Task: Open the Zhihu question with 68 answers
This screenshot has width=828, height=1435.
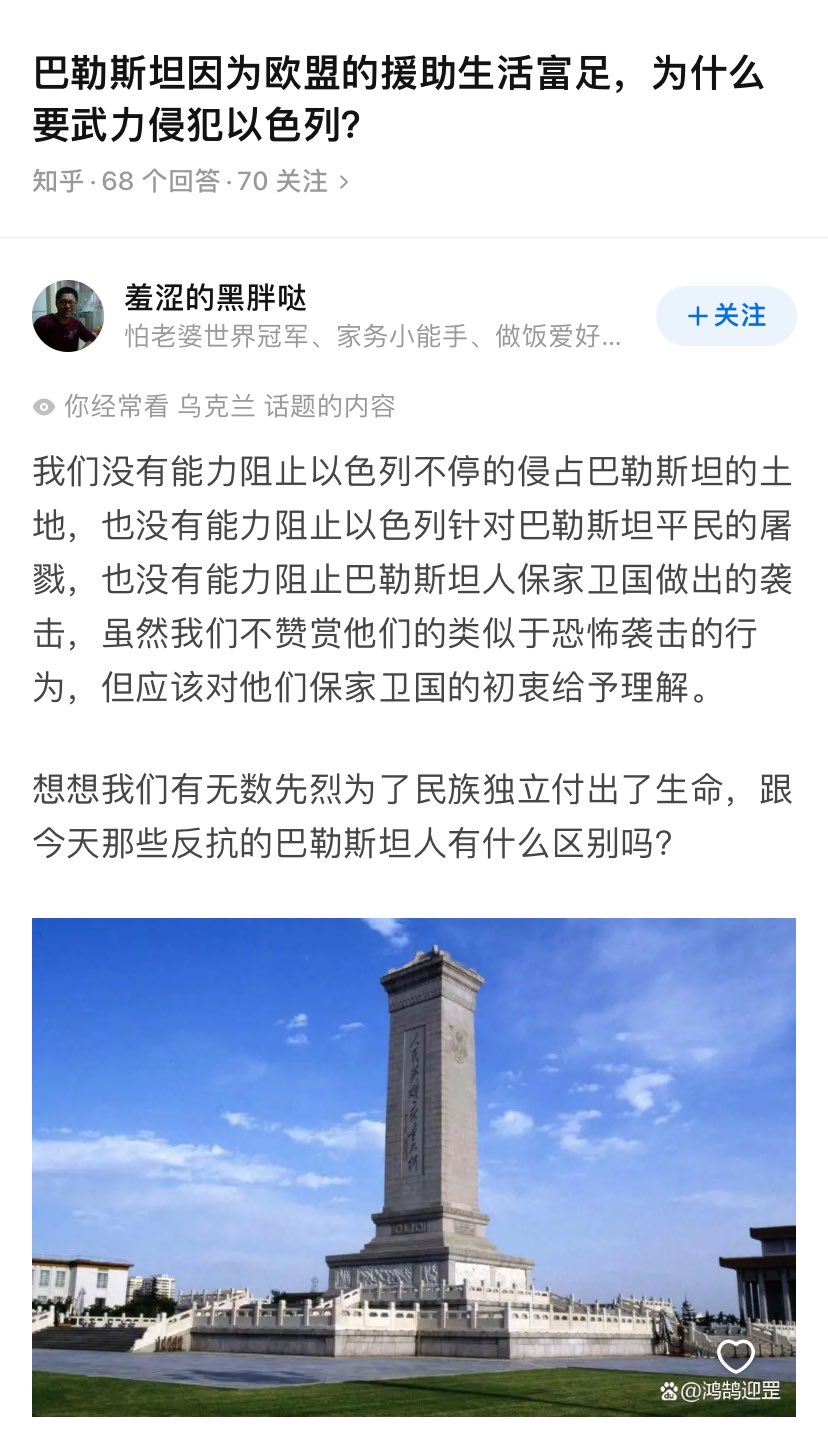Action: coord(190,181)
